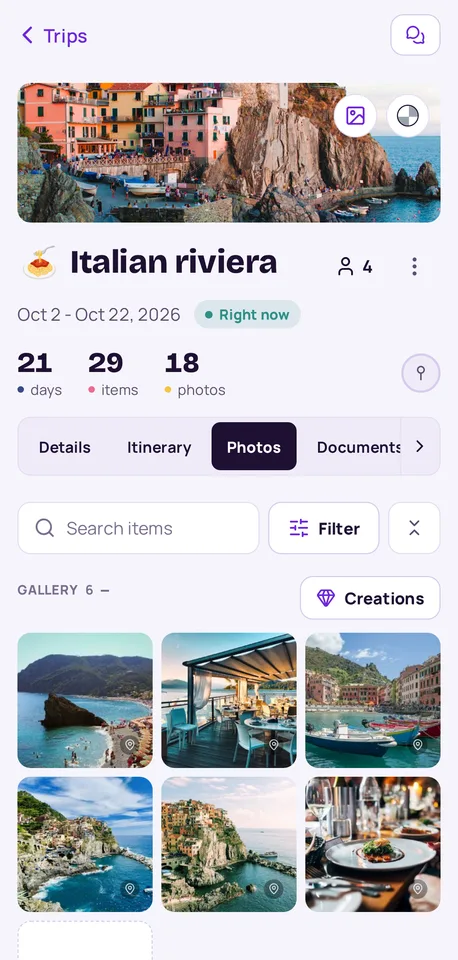Change the trip cover image
The width and height of the screenshot is (458, 960).
click(355, 116)
